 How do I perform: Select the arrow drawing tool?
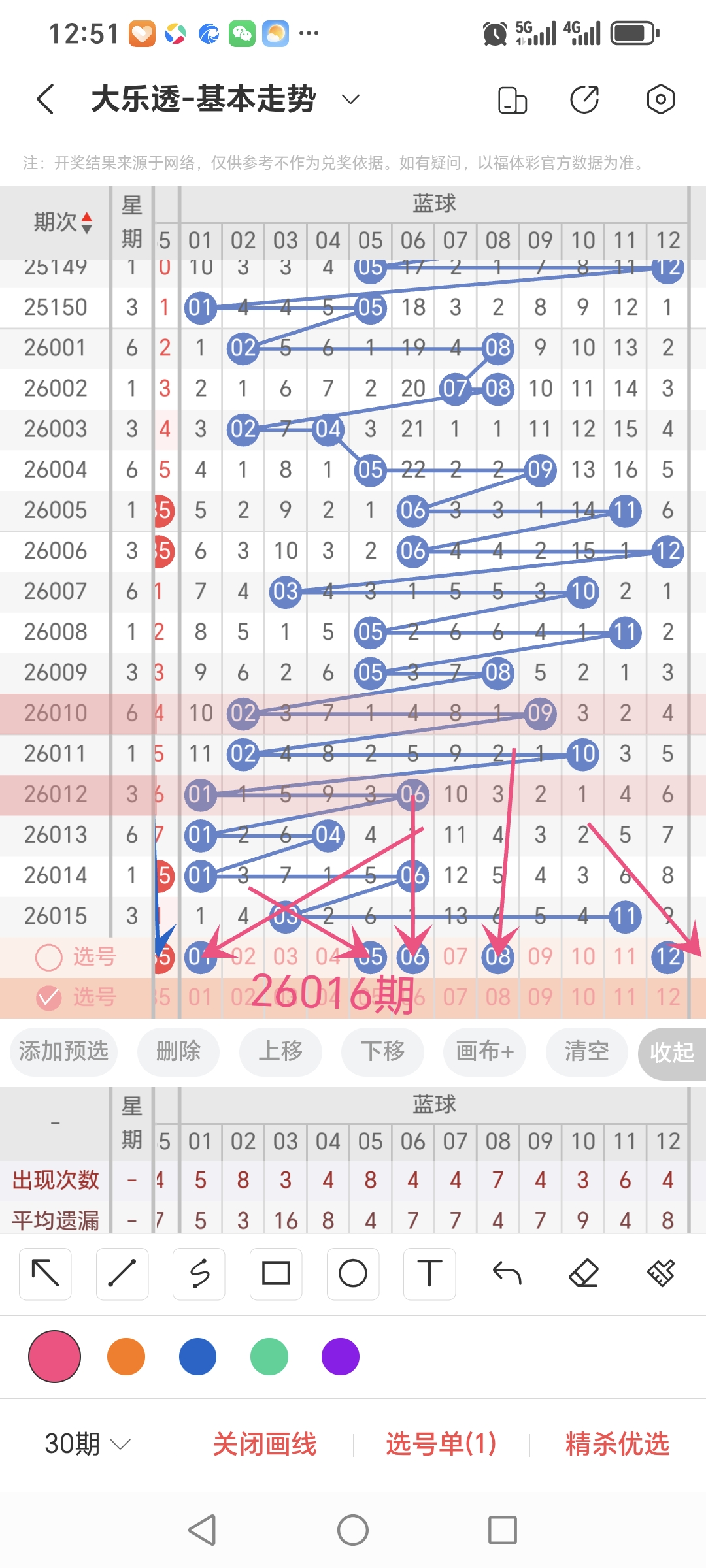point(45,1273)
